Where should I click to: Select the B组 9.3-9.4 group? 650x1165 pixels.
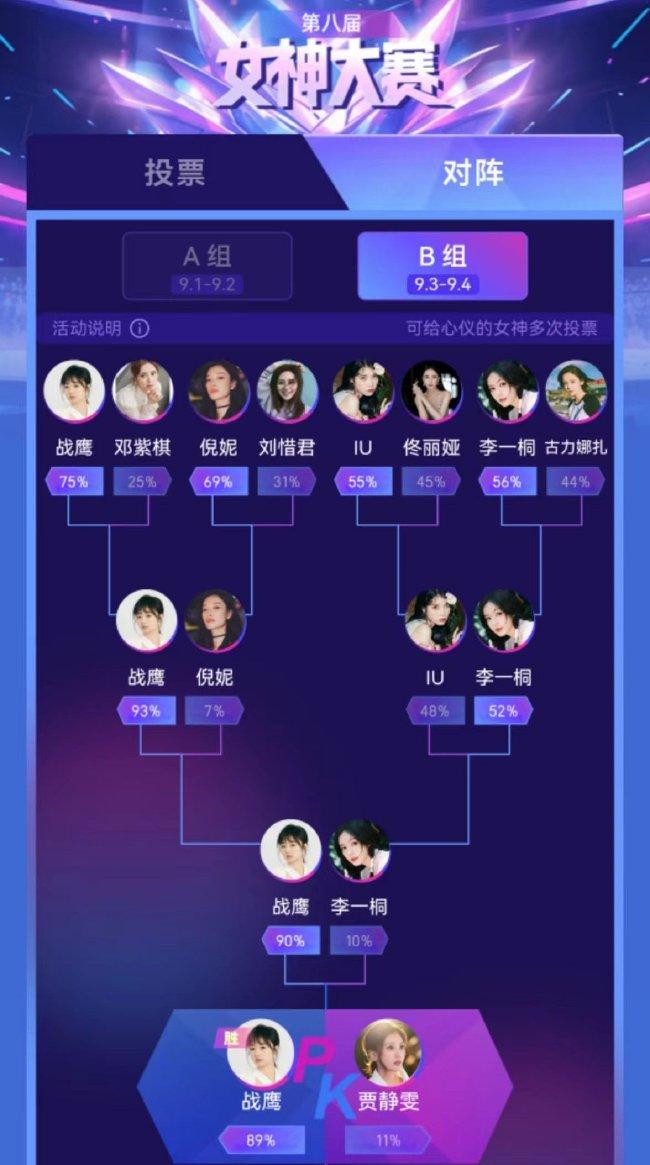tap(443, 266)
